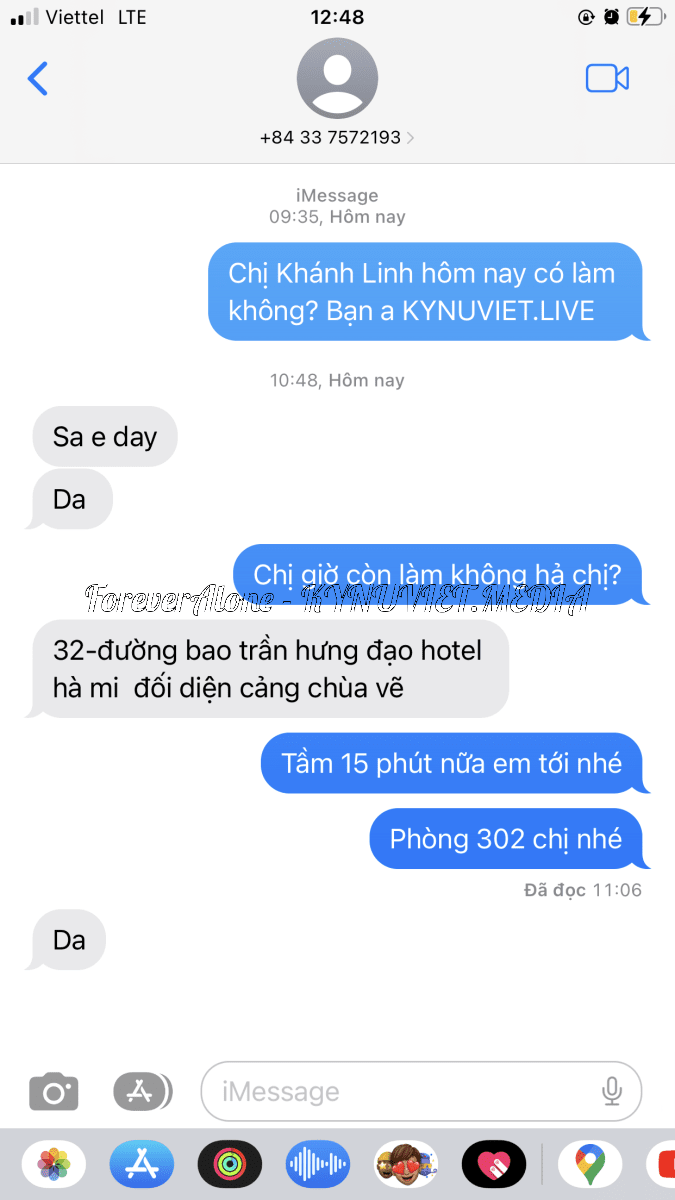The height and width of the screenshot is (1200, 675).
Task: Open the camera to attach a photo
Action: point(53,1091)
